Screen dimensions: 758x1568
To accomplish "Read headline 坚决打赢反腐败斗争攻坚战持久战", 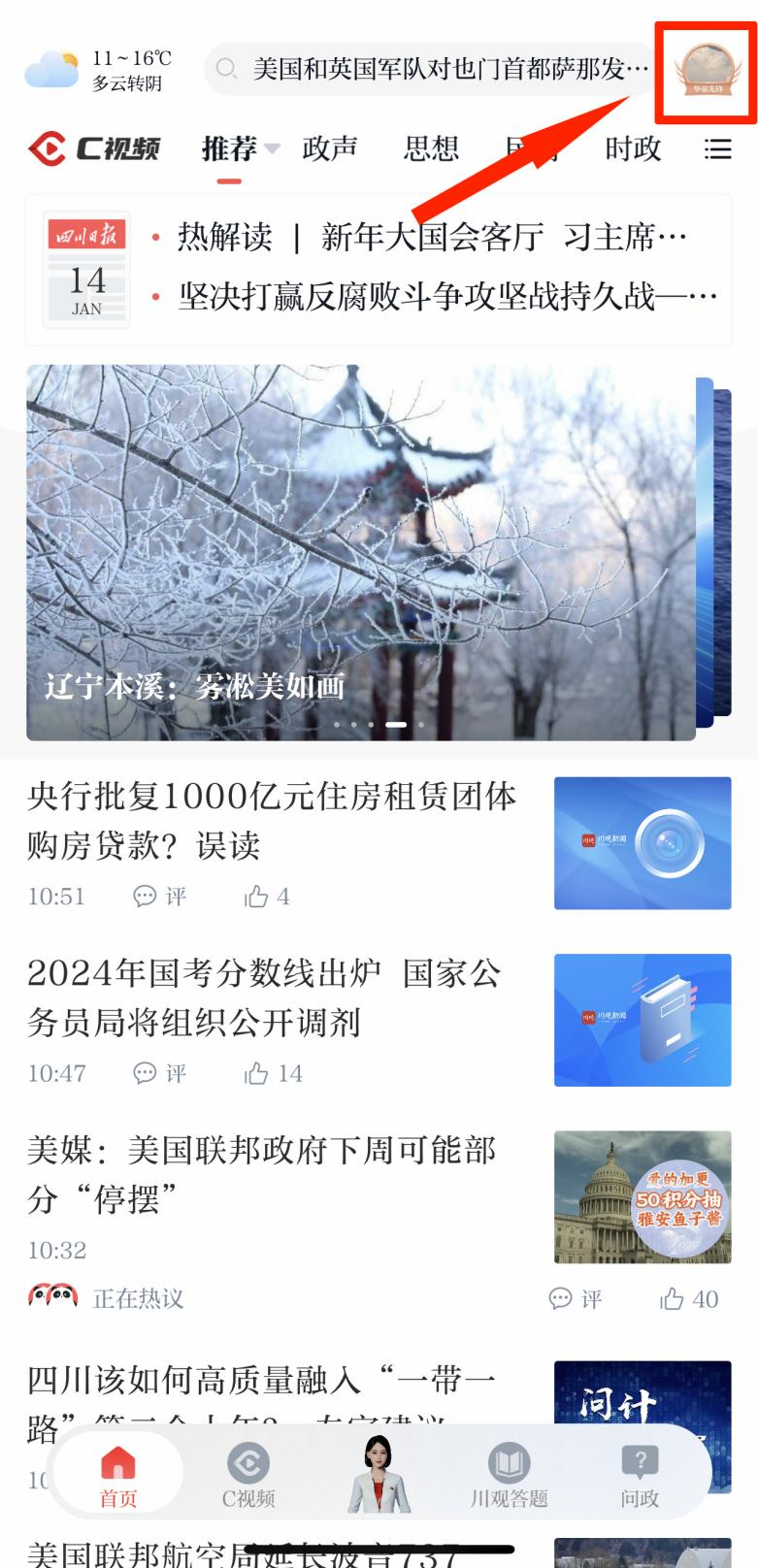I will click(446, 296).
